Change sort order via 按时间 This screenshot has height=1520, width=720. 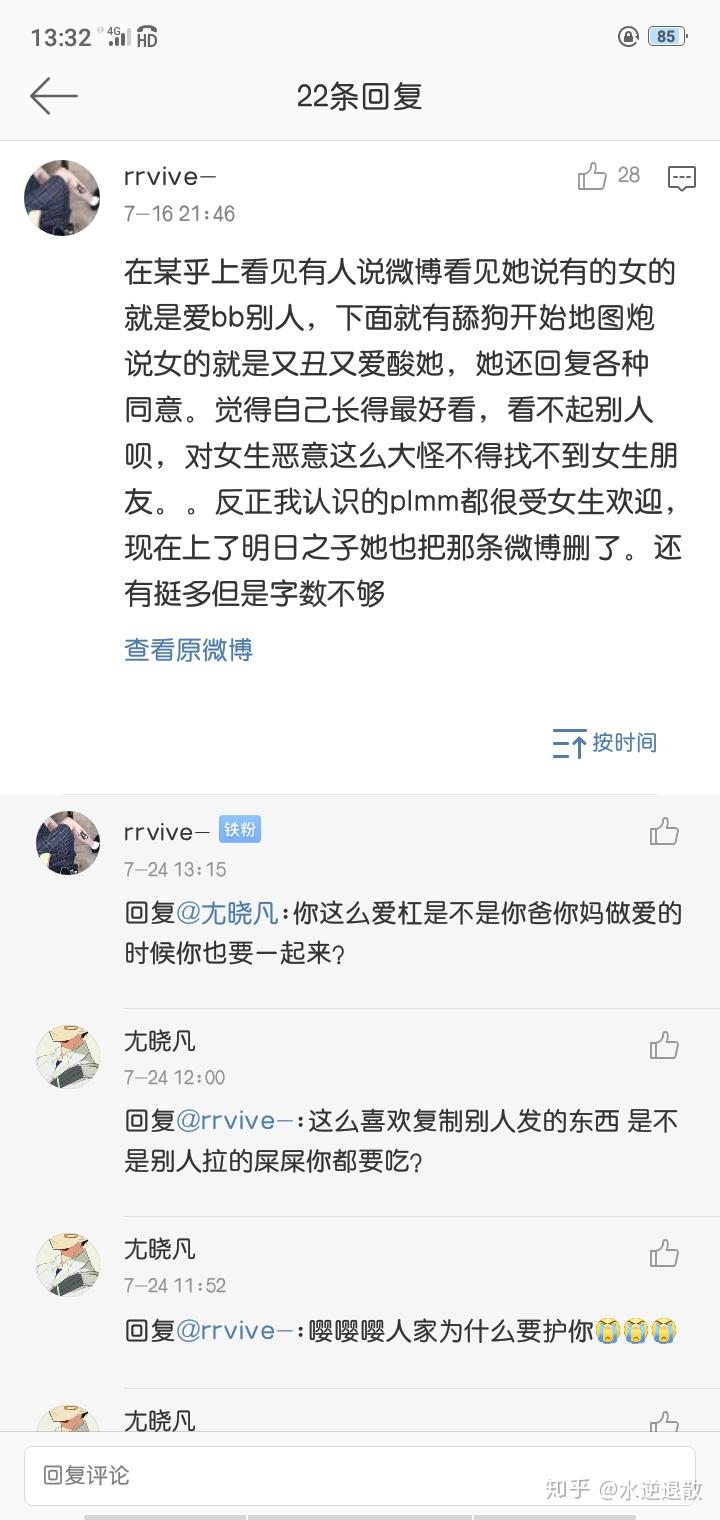(x=605, y=743)
